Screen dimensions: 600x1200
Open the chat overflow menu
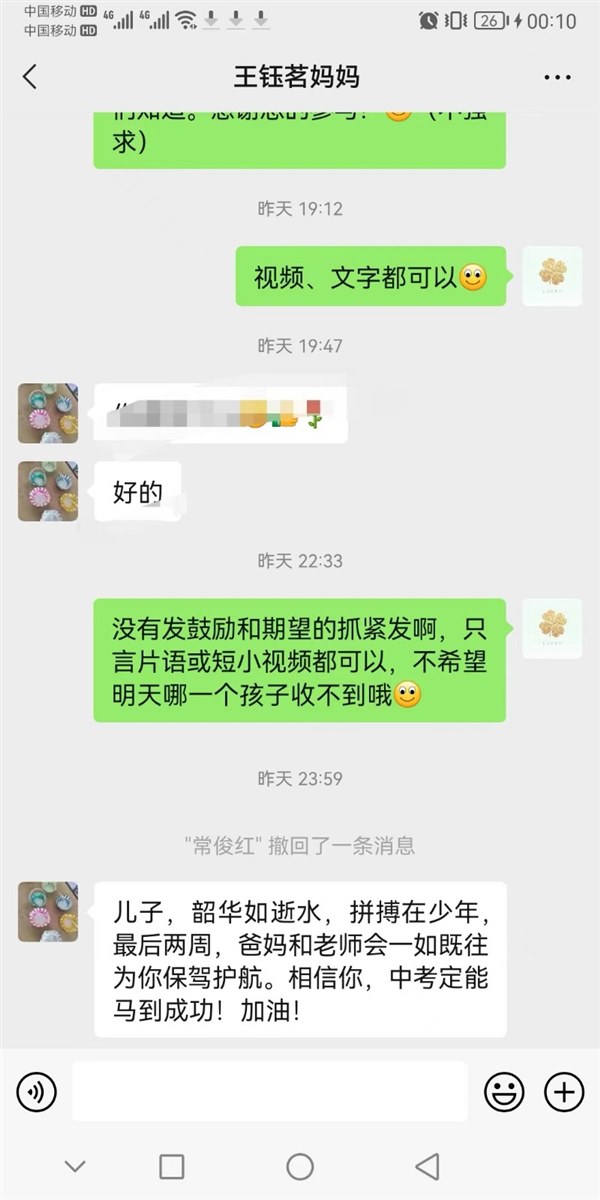pyautogui.click(x=557, y=77)
